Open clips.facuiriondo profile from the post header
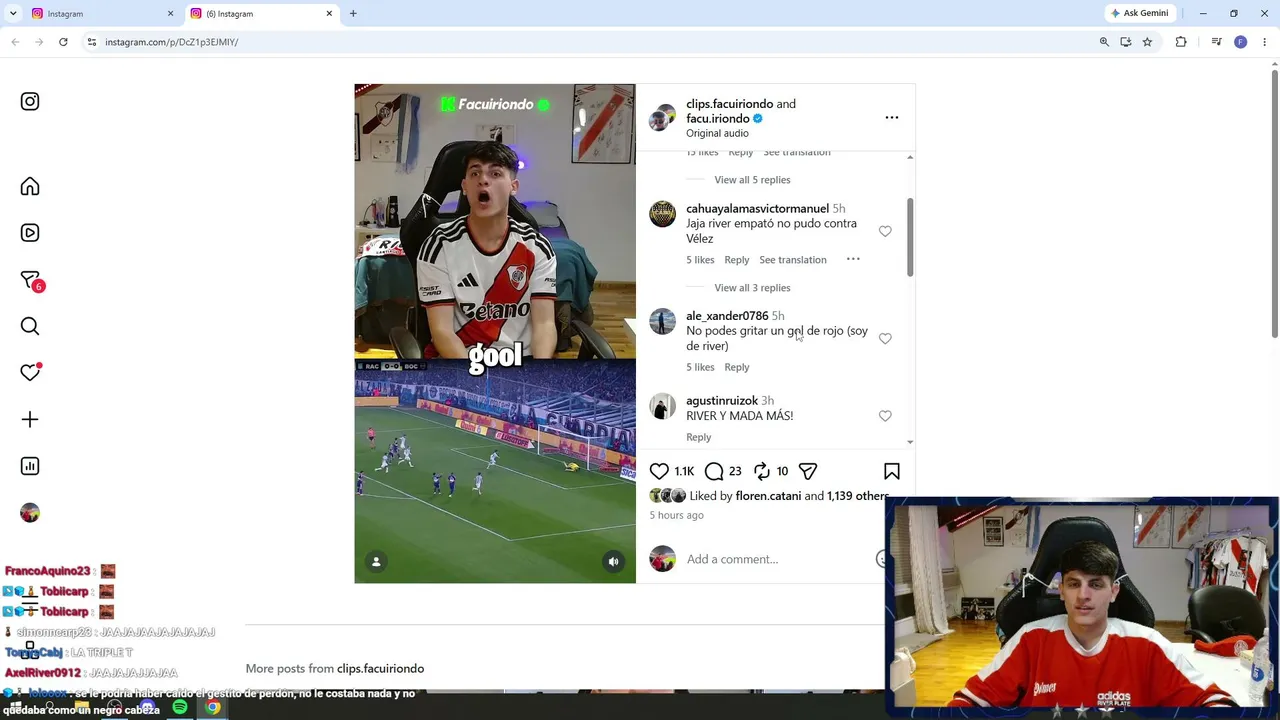Image resolution: width=1280 pixels, height=720 pixels. click(729, 104)
